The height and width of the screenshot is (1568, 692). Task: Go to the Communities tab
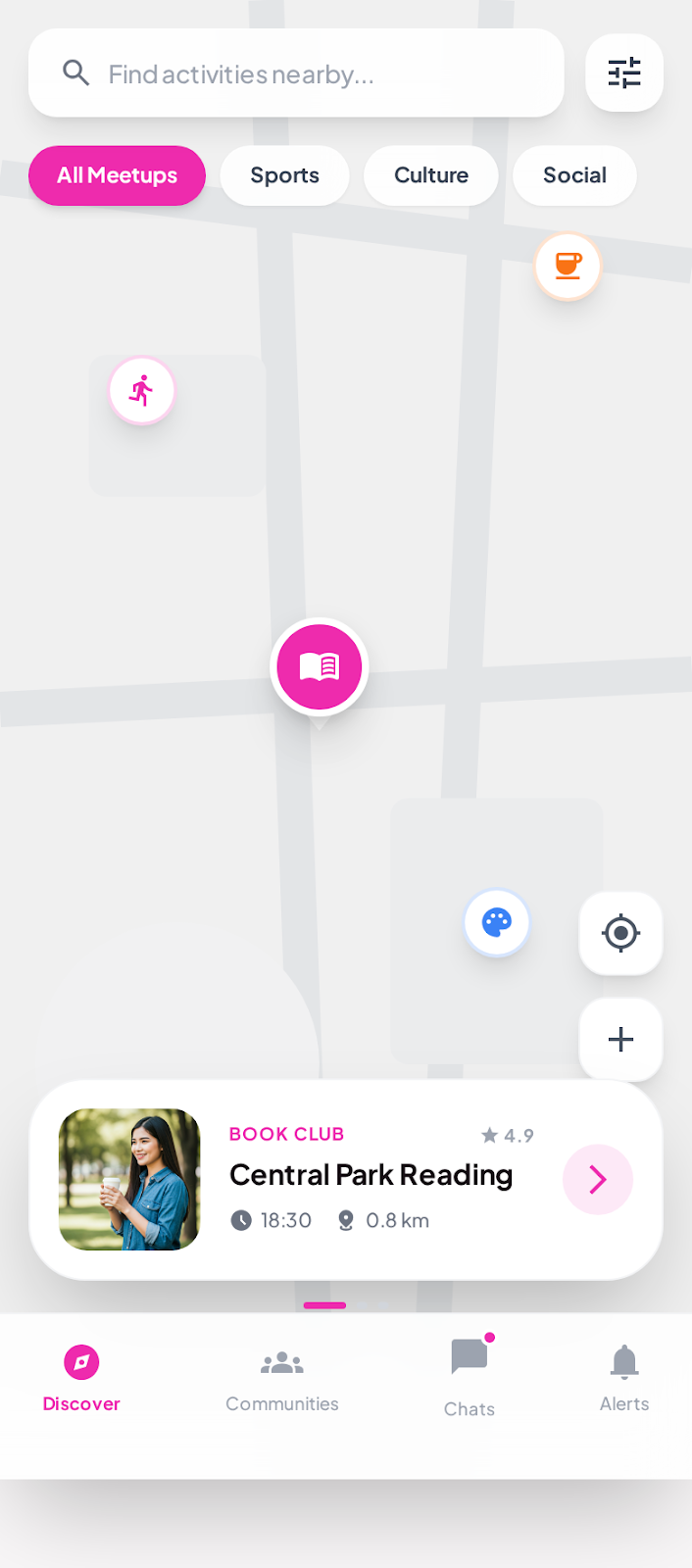[282, 1378]
